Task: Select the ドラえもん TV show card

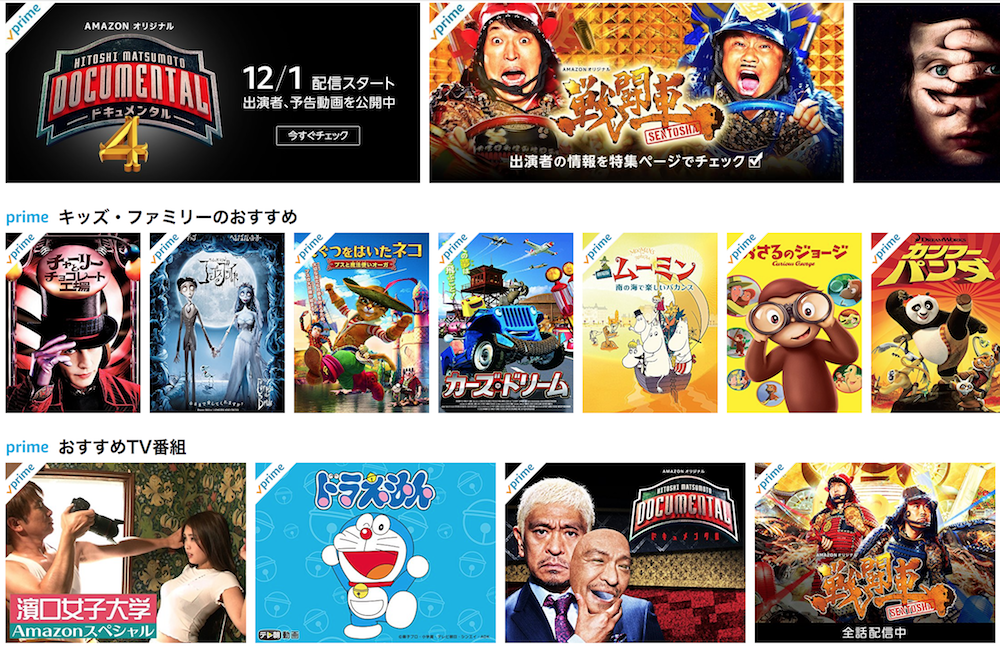Action: 375,552
